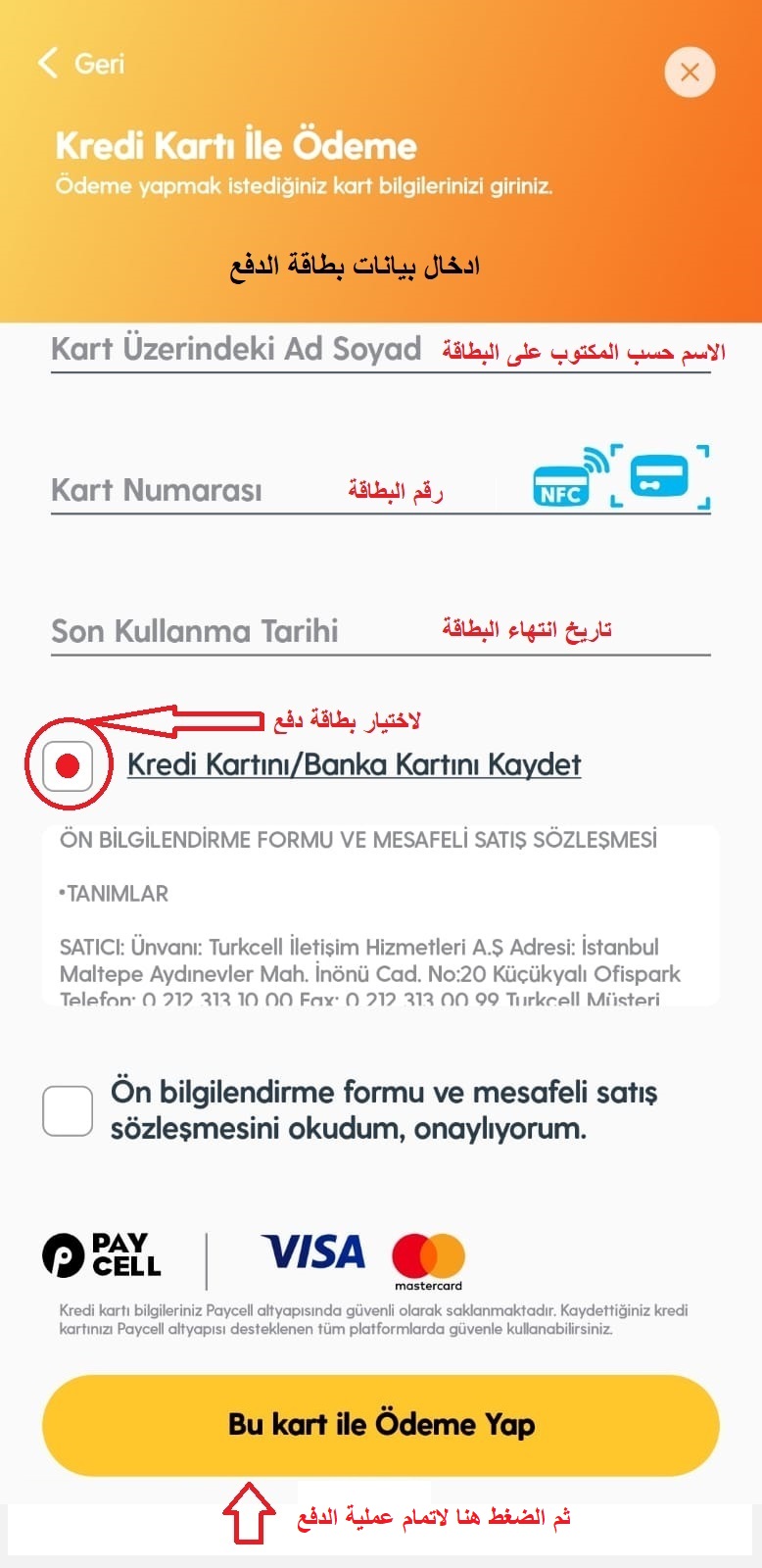The height and width of the screenshot is (1568, 762).
Task: Check the Ön bilgilendirme formu agreement box
Action: click(x=68, y=1110)
